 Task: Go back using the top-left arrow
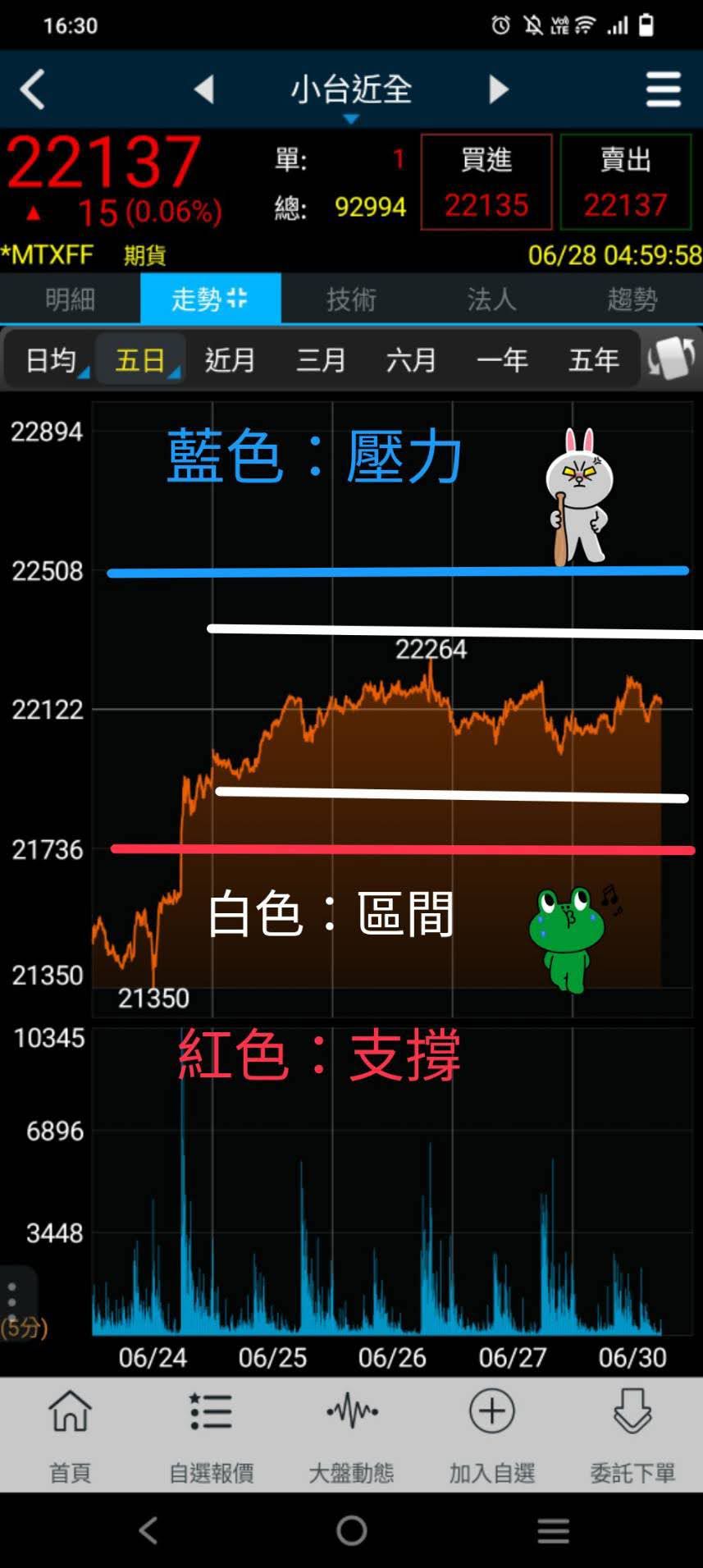[x=33, y=89]
